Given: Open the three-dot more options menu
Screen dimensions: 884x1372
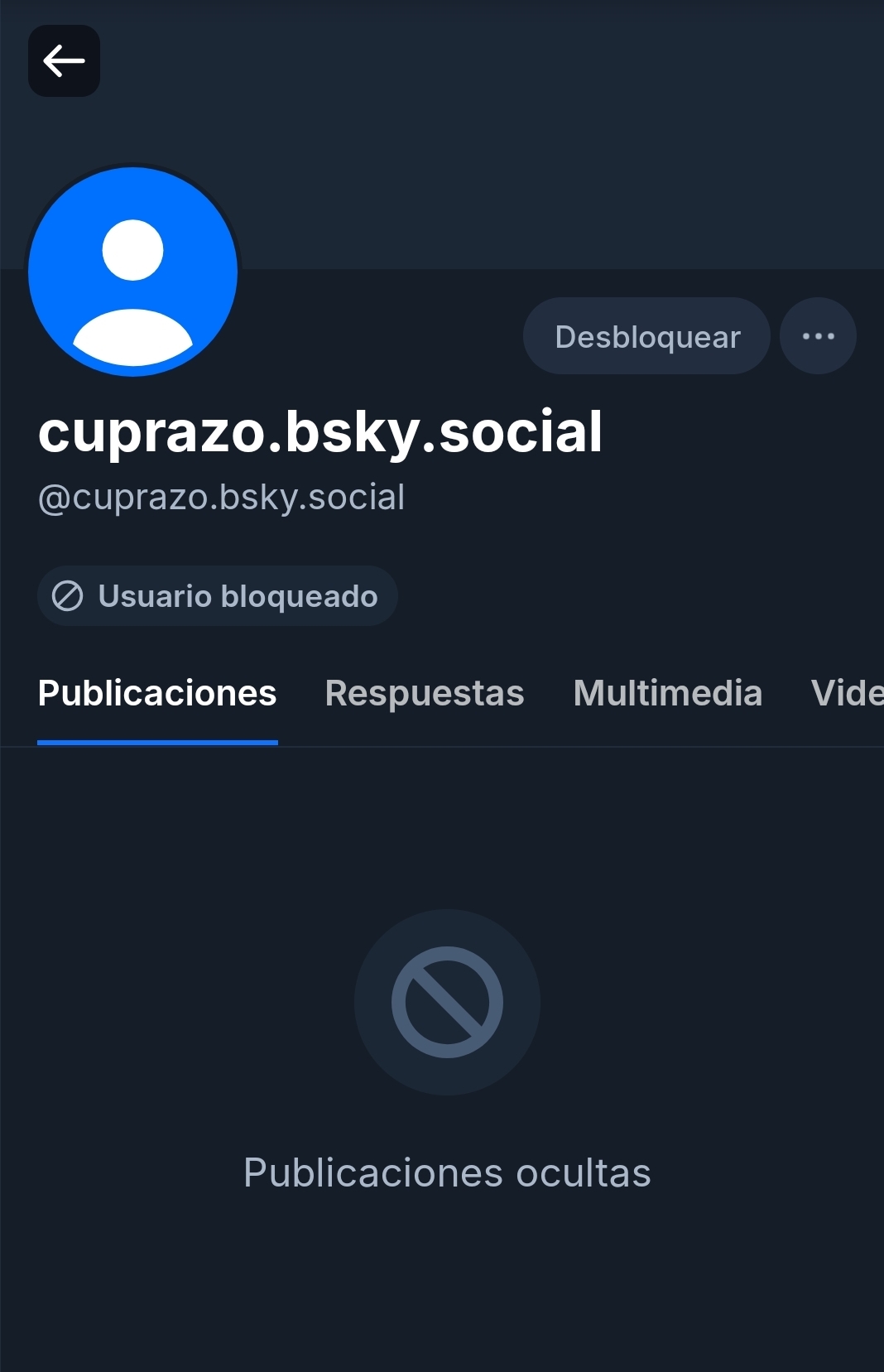Looking at the screenshot, I should 818,336.
